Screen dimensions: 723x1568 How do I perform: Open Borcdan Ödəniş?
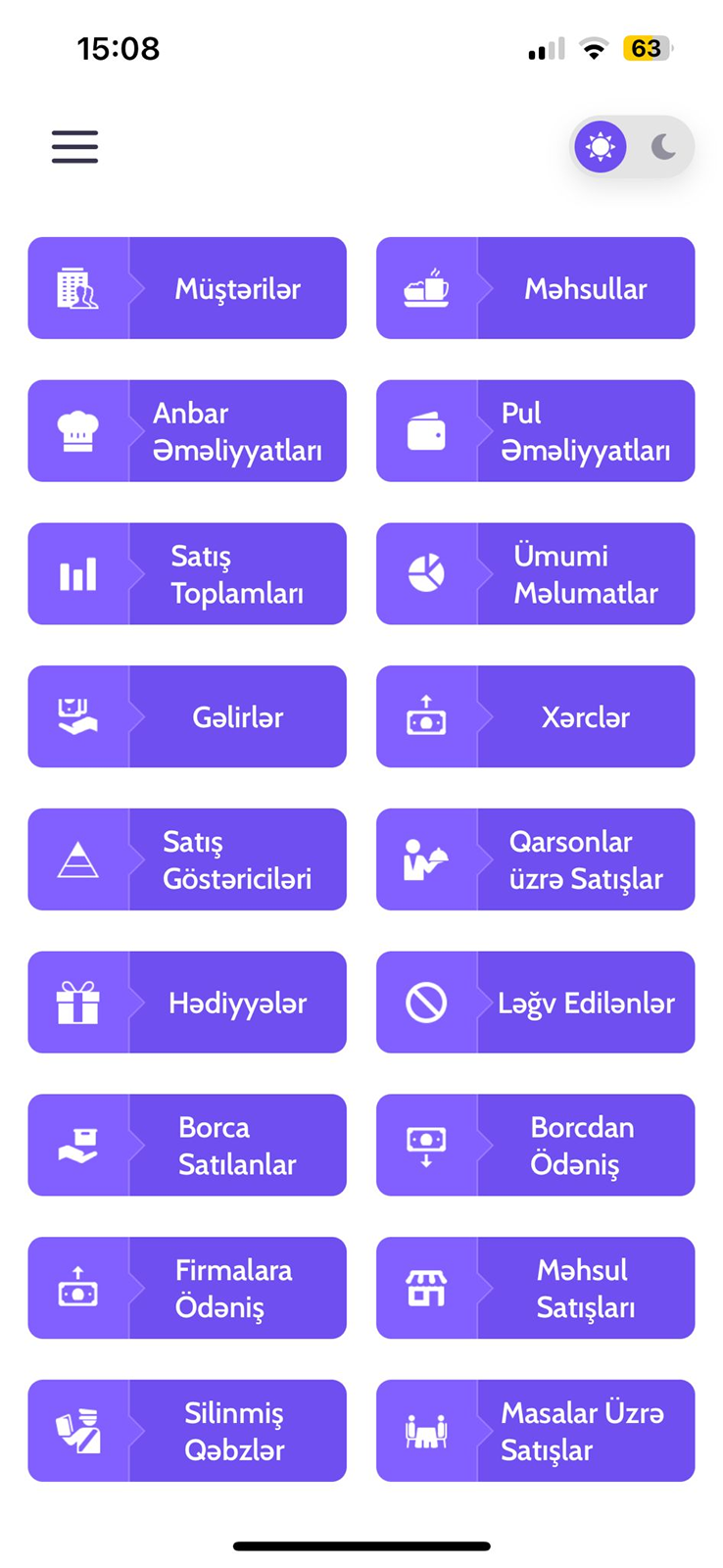point(536,1146)
